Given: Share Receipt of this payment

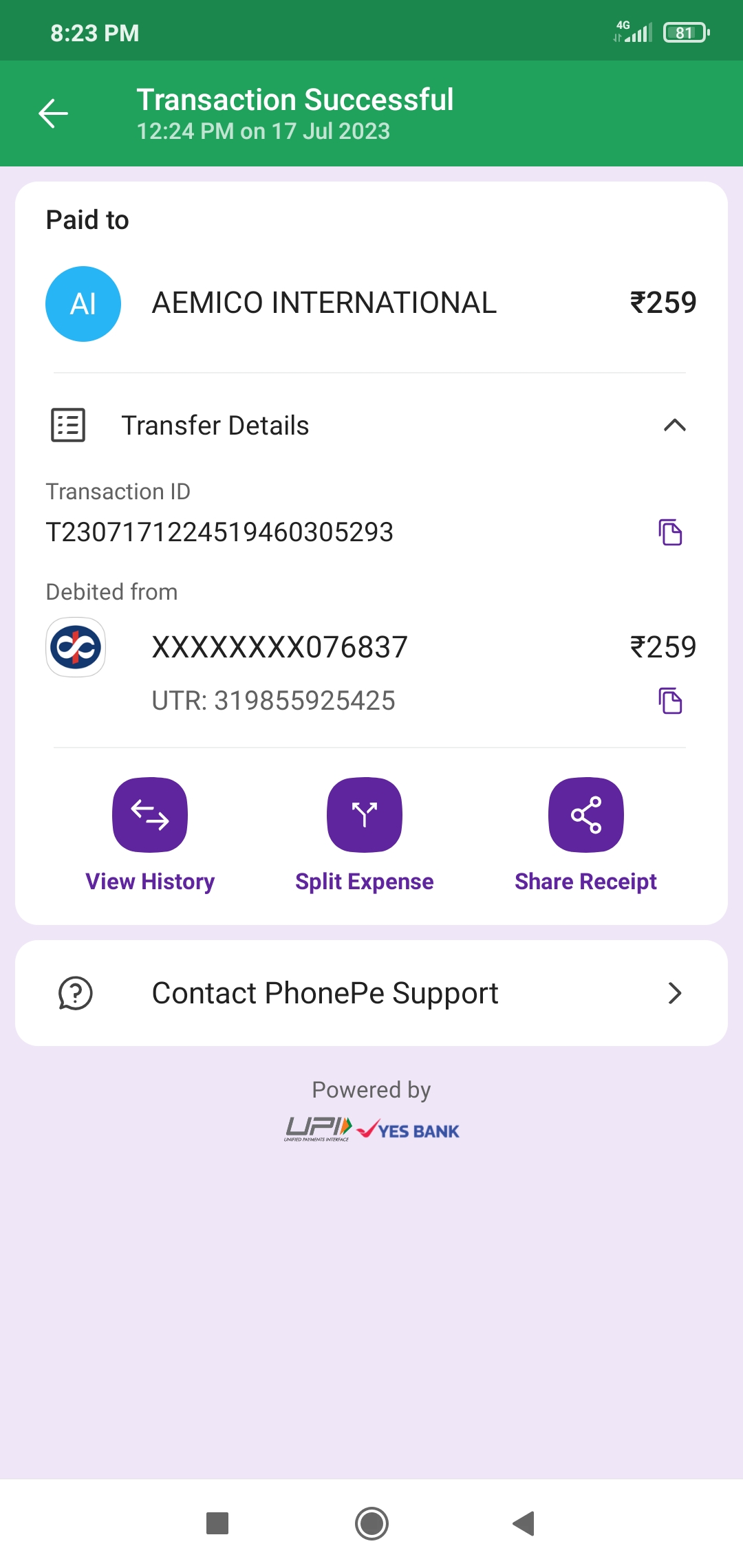Looking at the screenshot, I should 585,816.
